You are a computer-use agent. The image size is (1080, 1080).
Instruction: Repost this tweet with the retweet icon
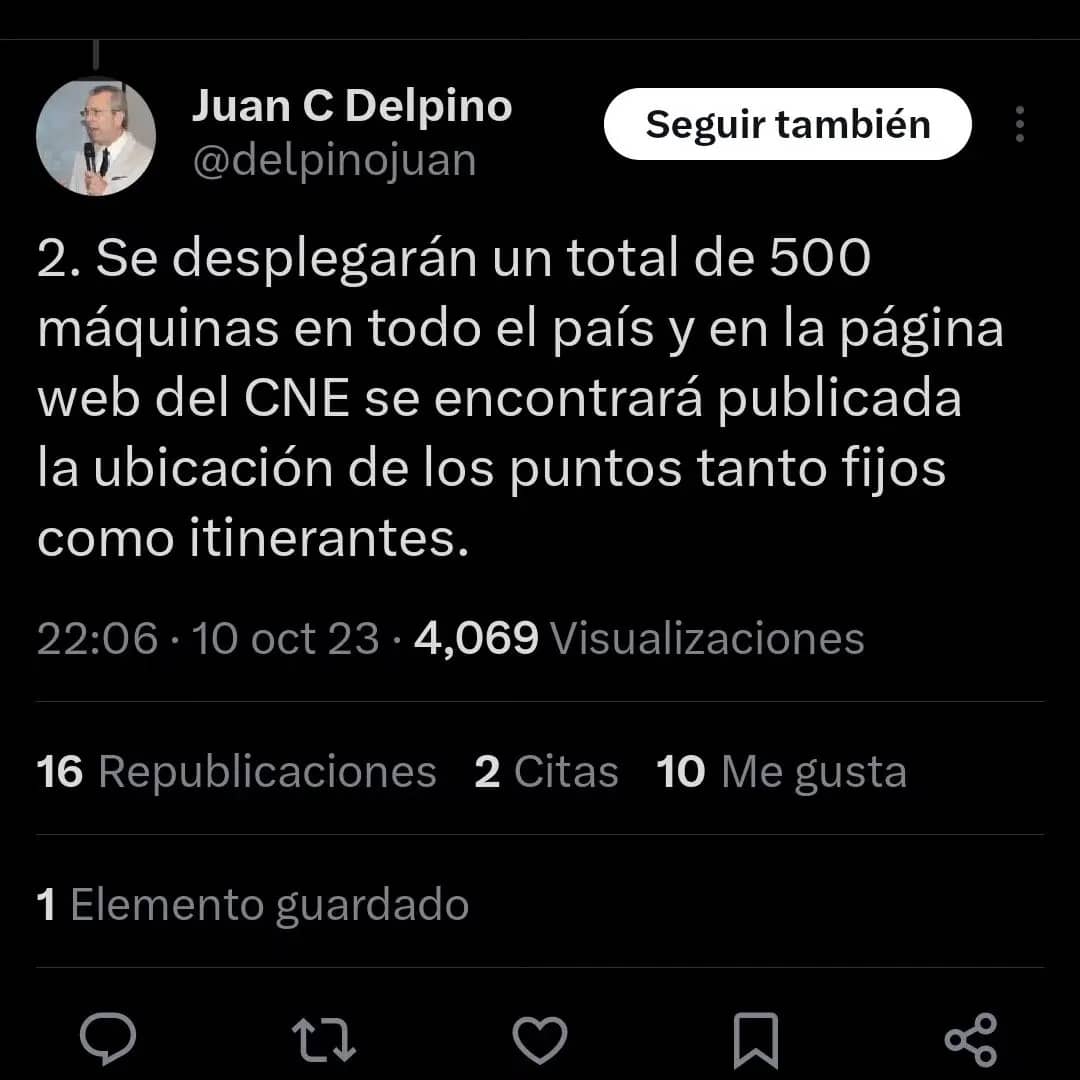pos(327,1039)
